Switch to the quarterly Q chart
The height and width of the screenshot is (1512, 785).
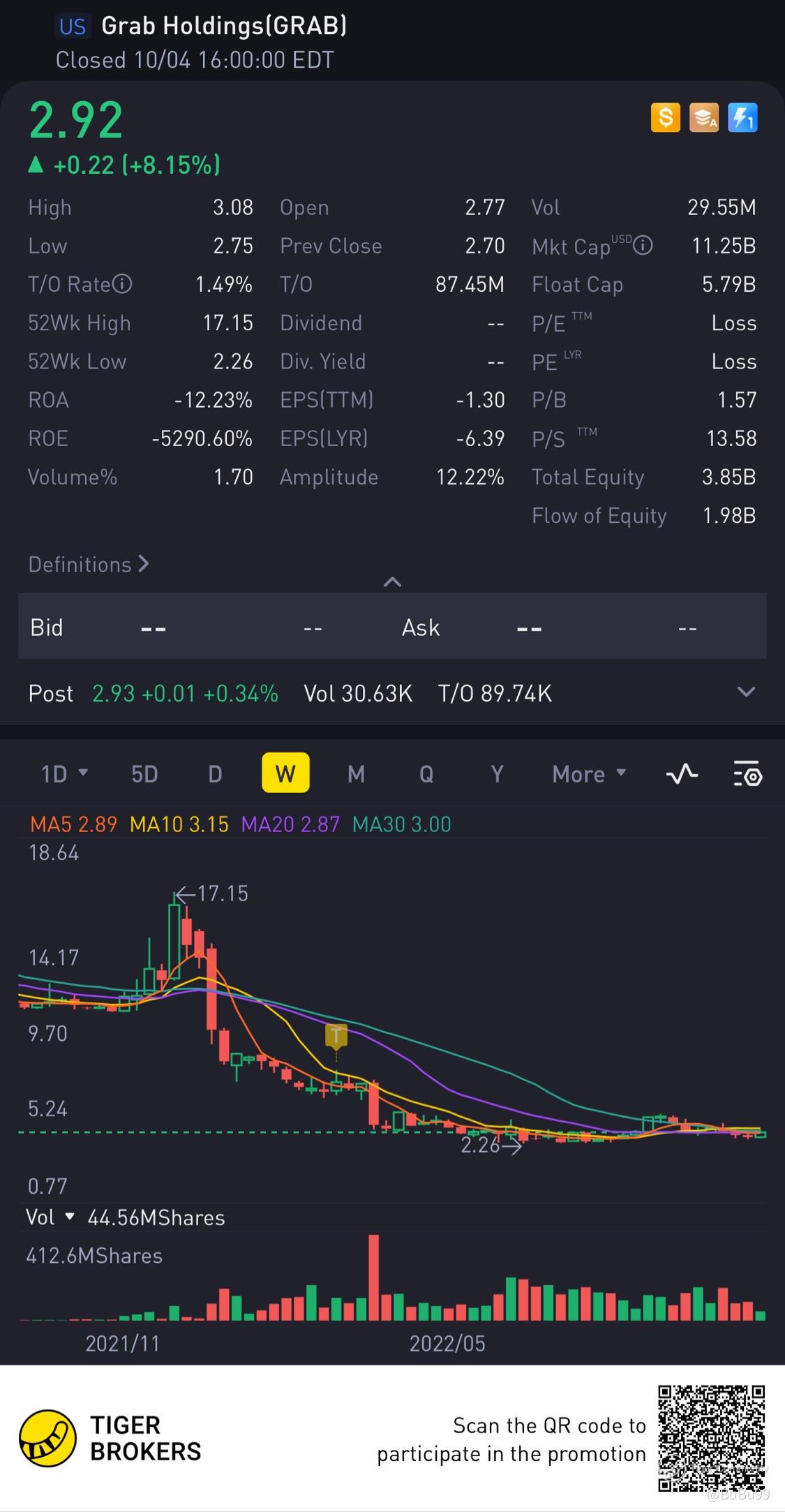click(x=426, y=773)
